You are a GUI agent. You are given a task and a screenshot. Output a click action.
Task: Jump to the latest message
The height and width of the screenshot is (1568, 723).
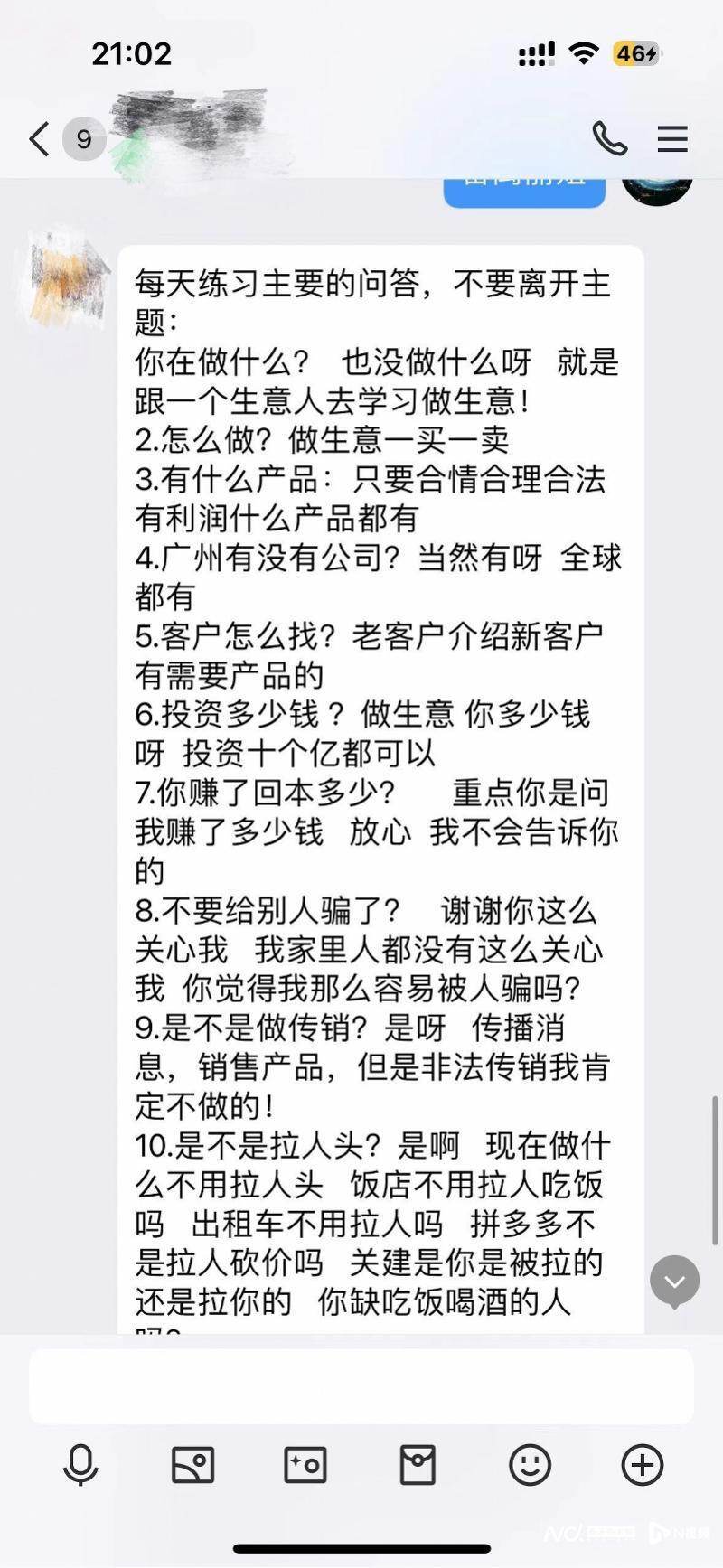coord(674,1280)
